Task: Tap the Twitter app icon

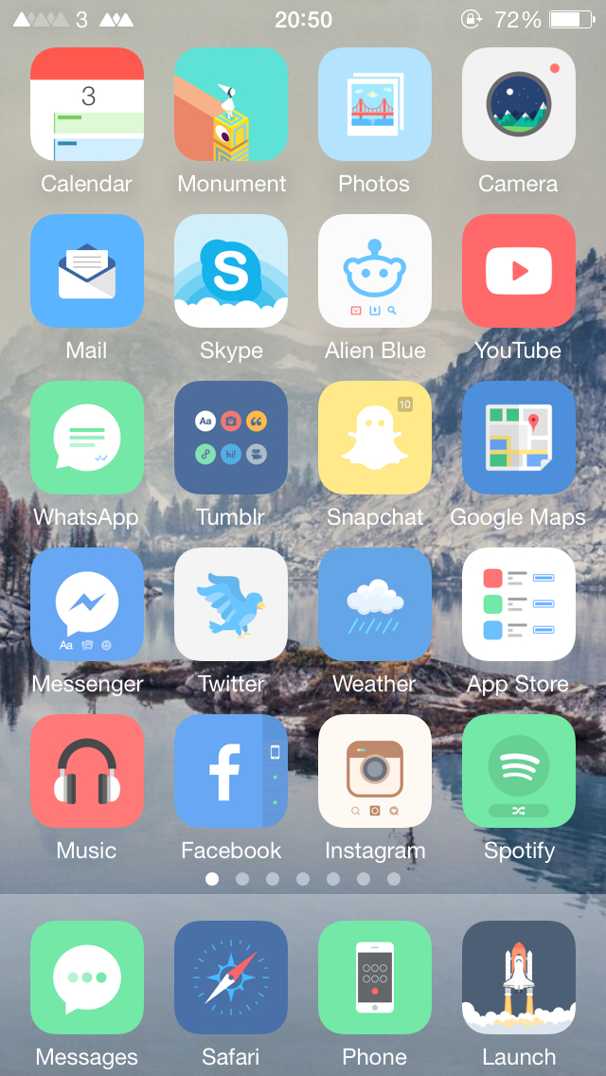Action: (x=231, y=604)
